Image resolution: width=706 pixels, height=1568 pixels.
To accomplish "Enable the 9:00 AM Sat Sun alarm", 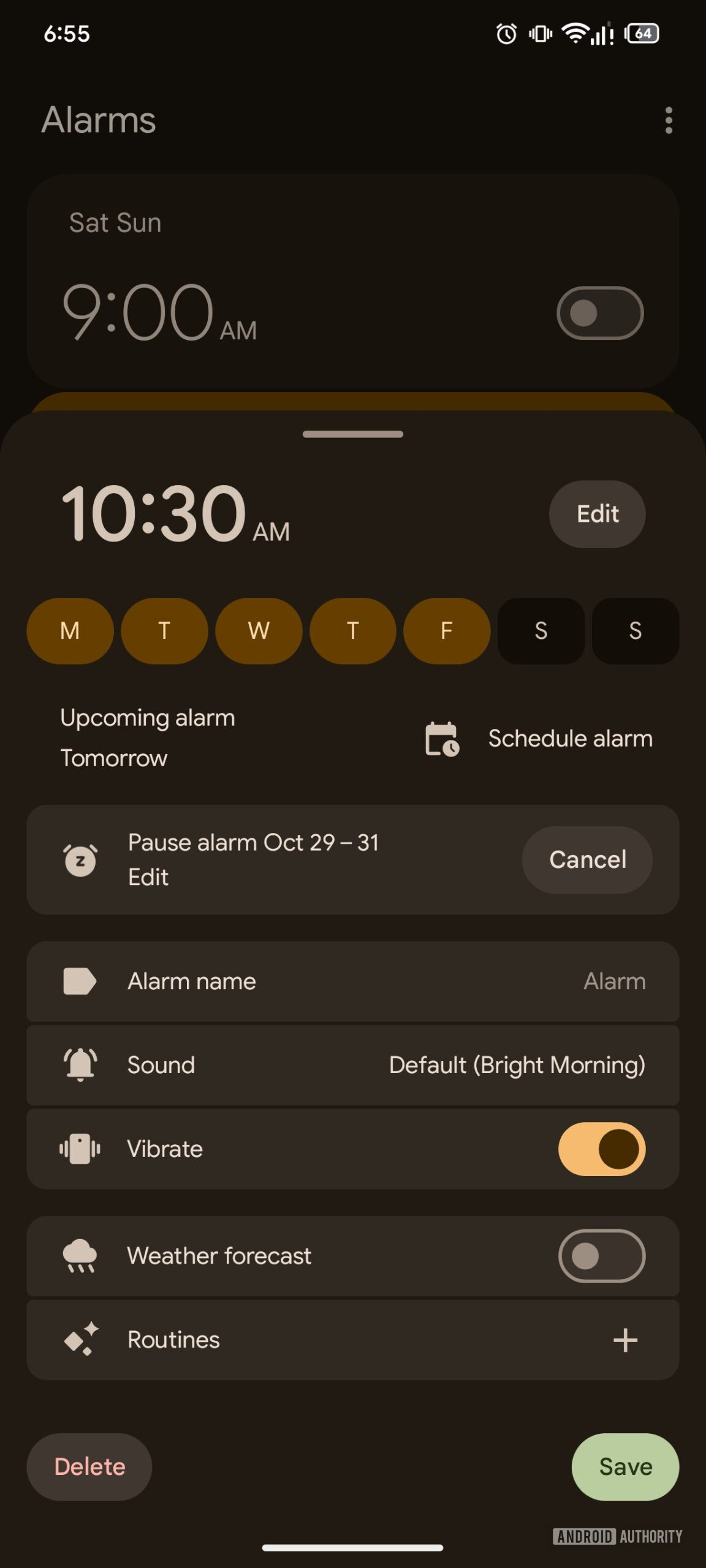I will point(599,313).
